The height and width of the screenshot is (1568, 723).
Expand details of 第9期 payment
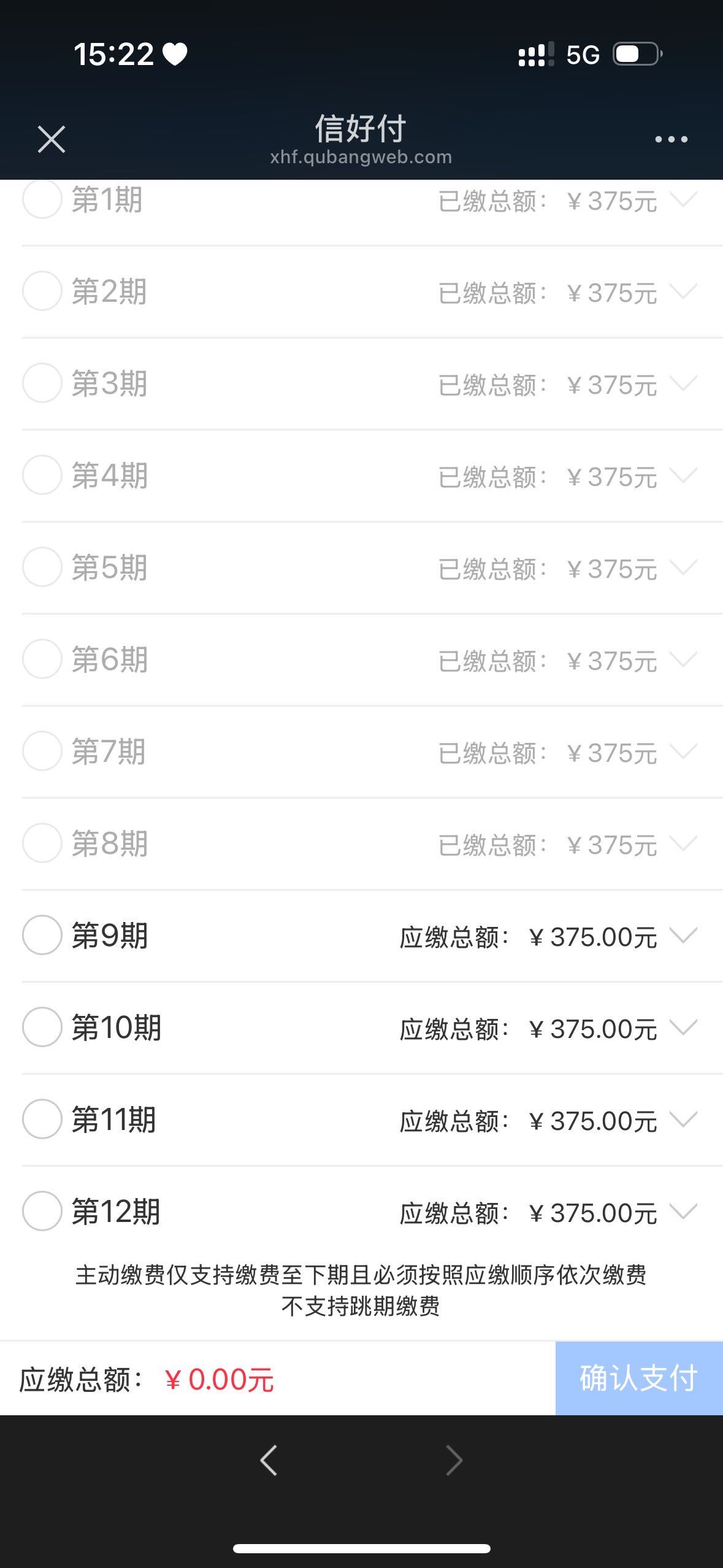point(684,935)
